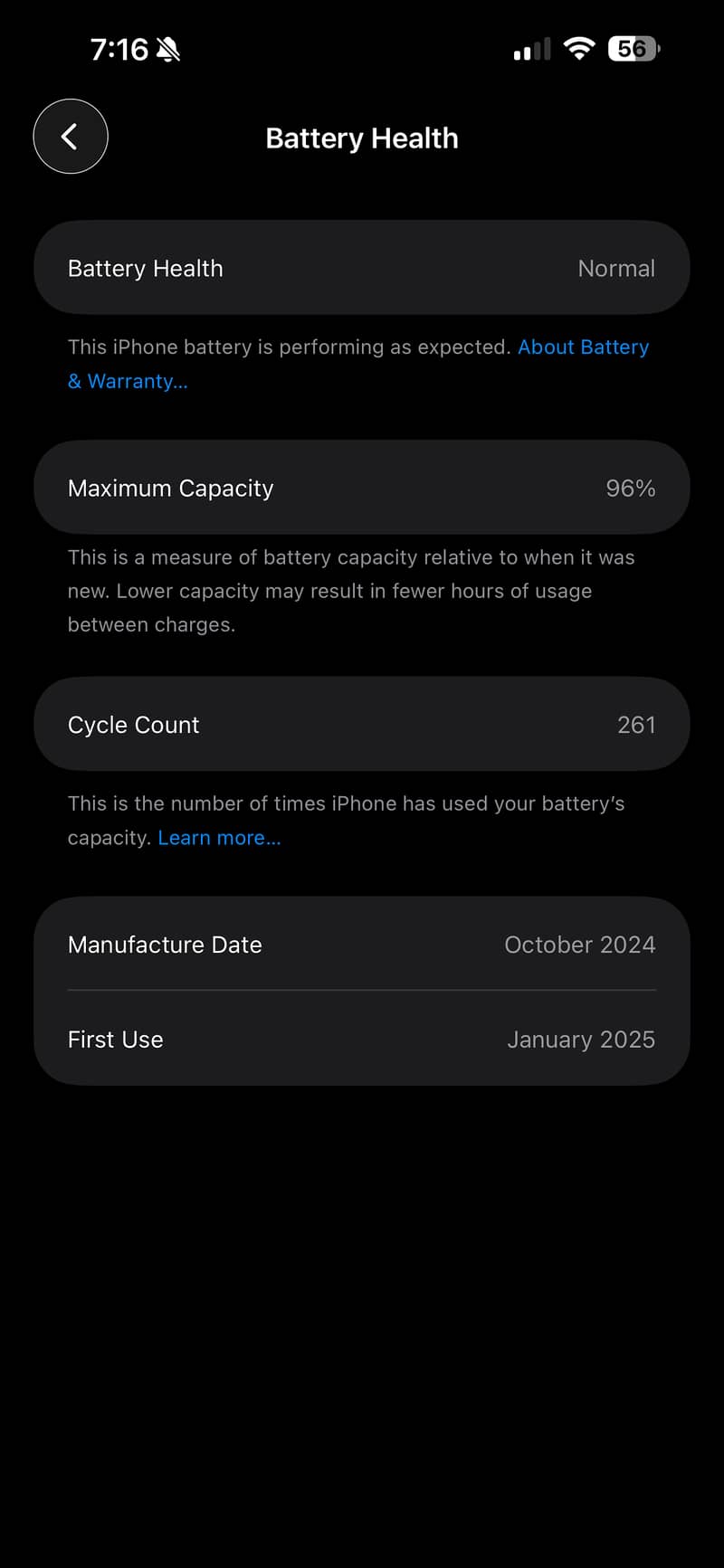The height and width of the screenshot is (1568, 724).
Task: Select the Normal status label
Action: [616, 268]
